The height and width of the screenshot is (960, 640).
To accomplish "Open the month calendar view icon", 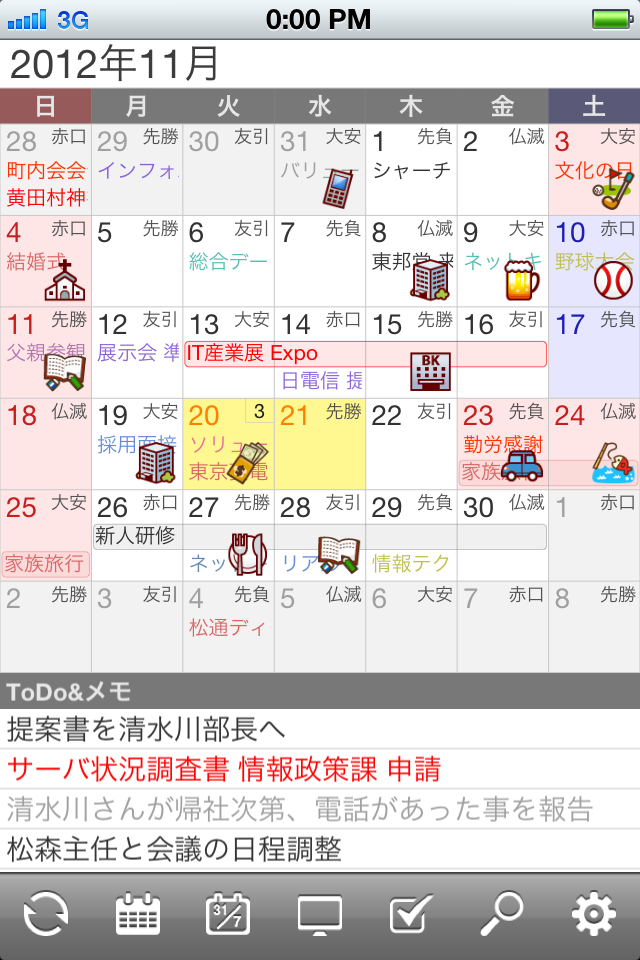I will point(138,913).
